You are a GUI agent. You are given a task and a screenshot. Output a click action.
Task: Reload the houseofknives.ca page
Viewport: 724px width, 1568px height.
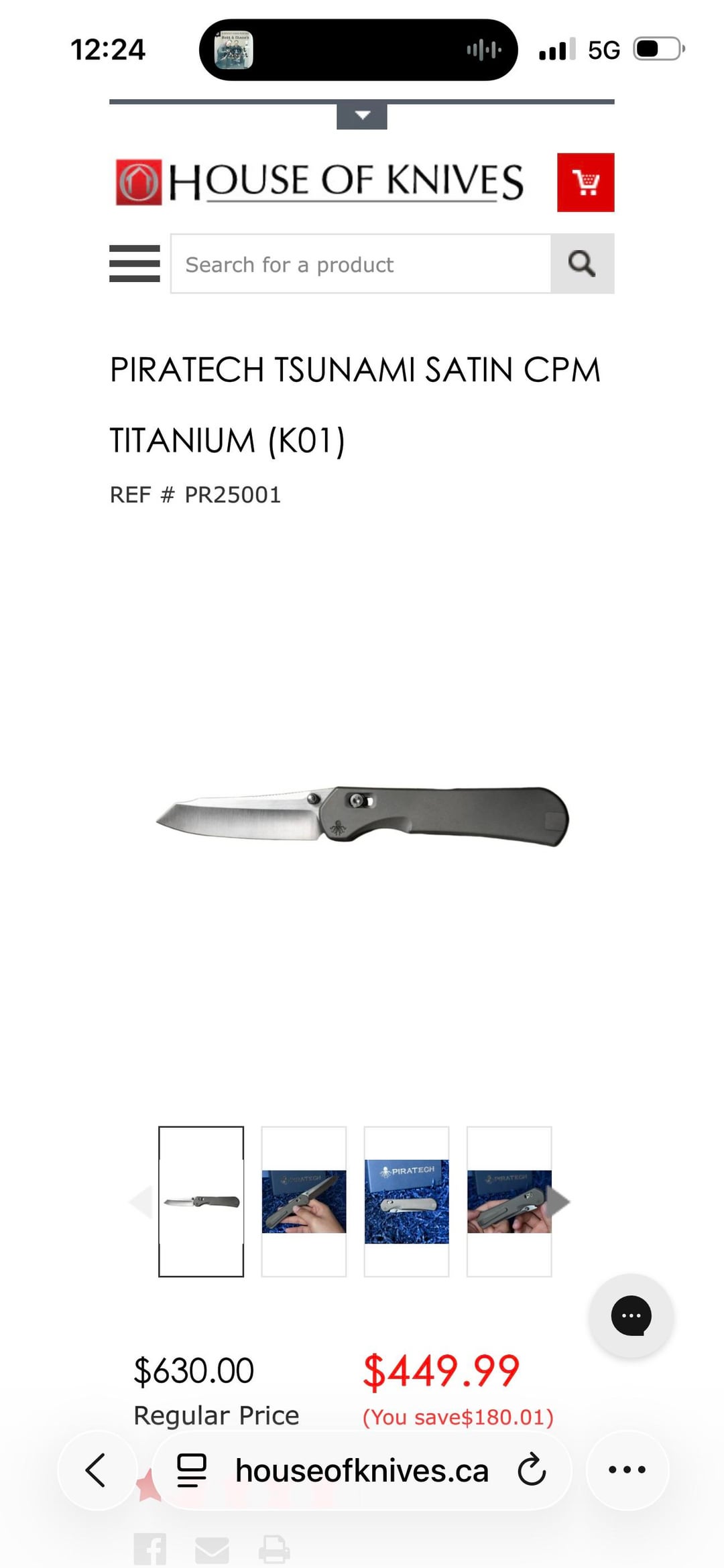532,1470
